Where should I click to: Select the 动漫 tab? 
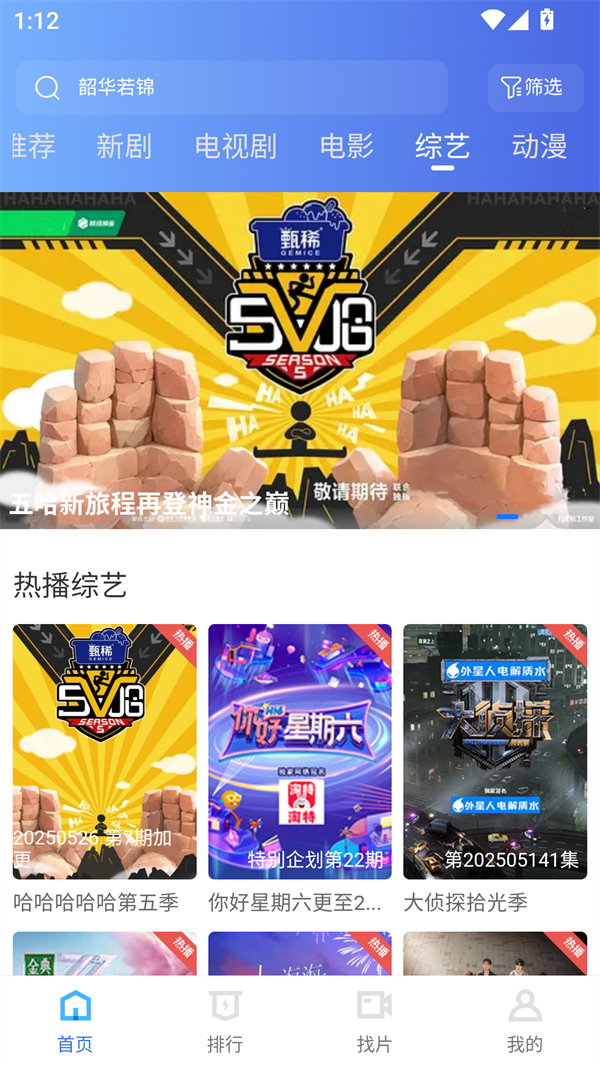pyautogui.click(x=539, y=146)
